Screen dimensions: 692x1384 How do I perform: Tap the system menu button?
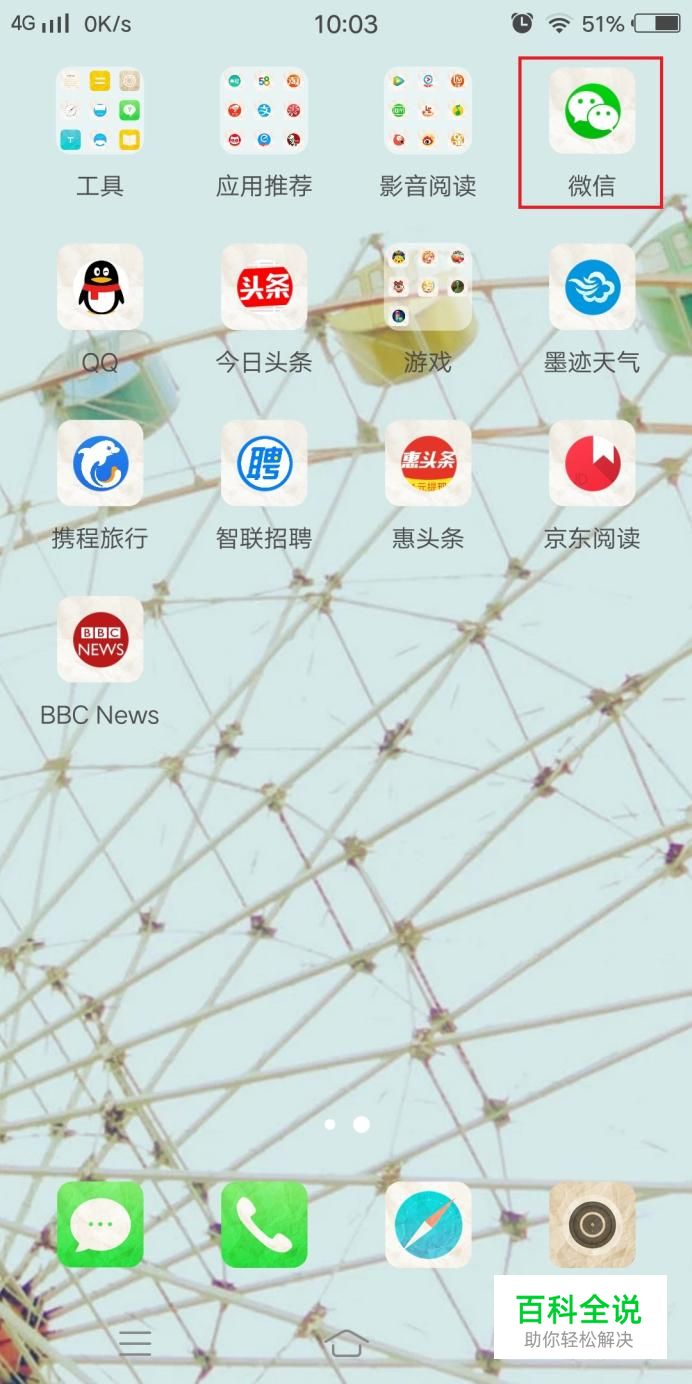click(135, 1343)
